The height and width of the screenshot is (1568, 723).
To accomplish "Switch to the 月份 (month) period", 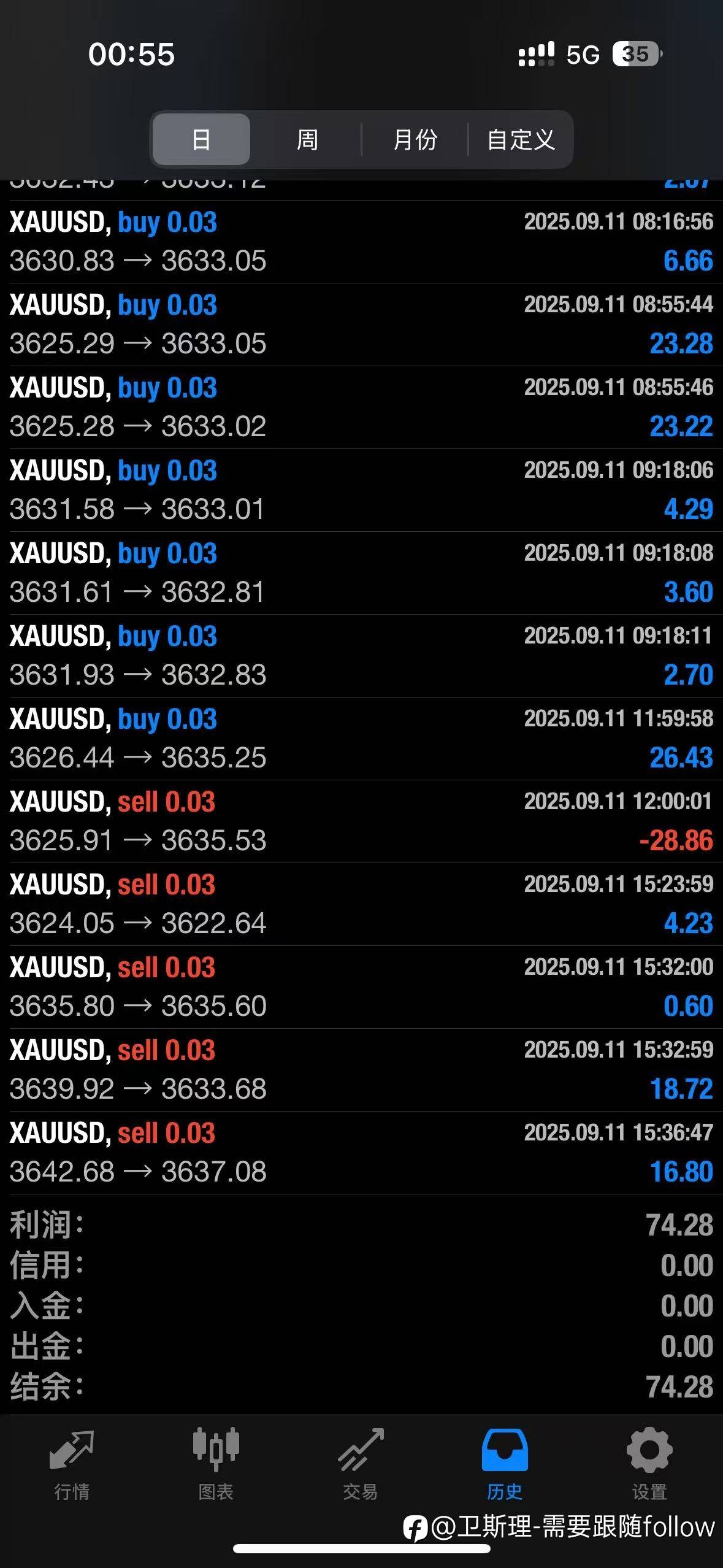I will point(415,139).
